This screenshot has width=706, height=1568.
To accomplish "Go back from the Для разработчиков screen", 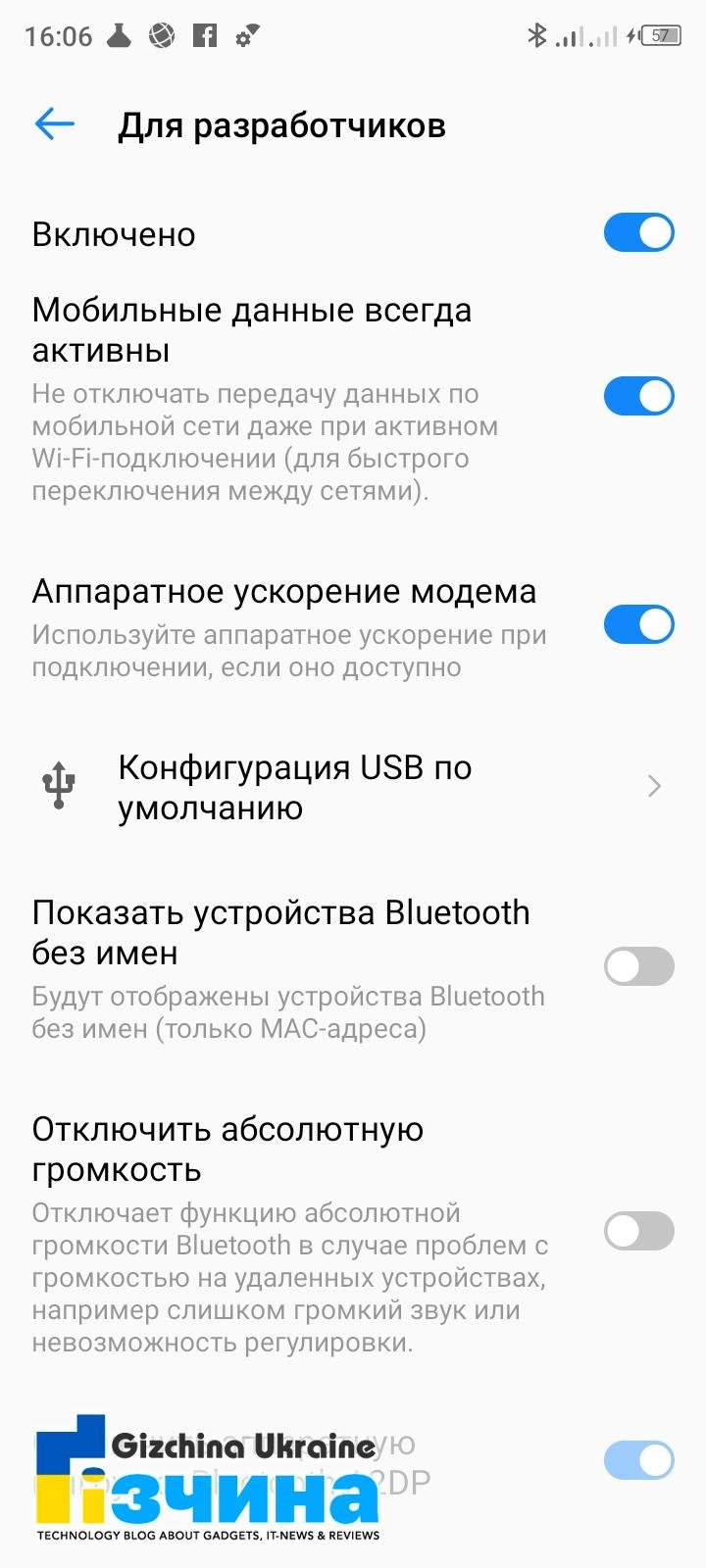I will 55,124.
